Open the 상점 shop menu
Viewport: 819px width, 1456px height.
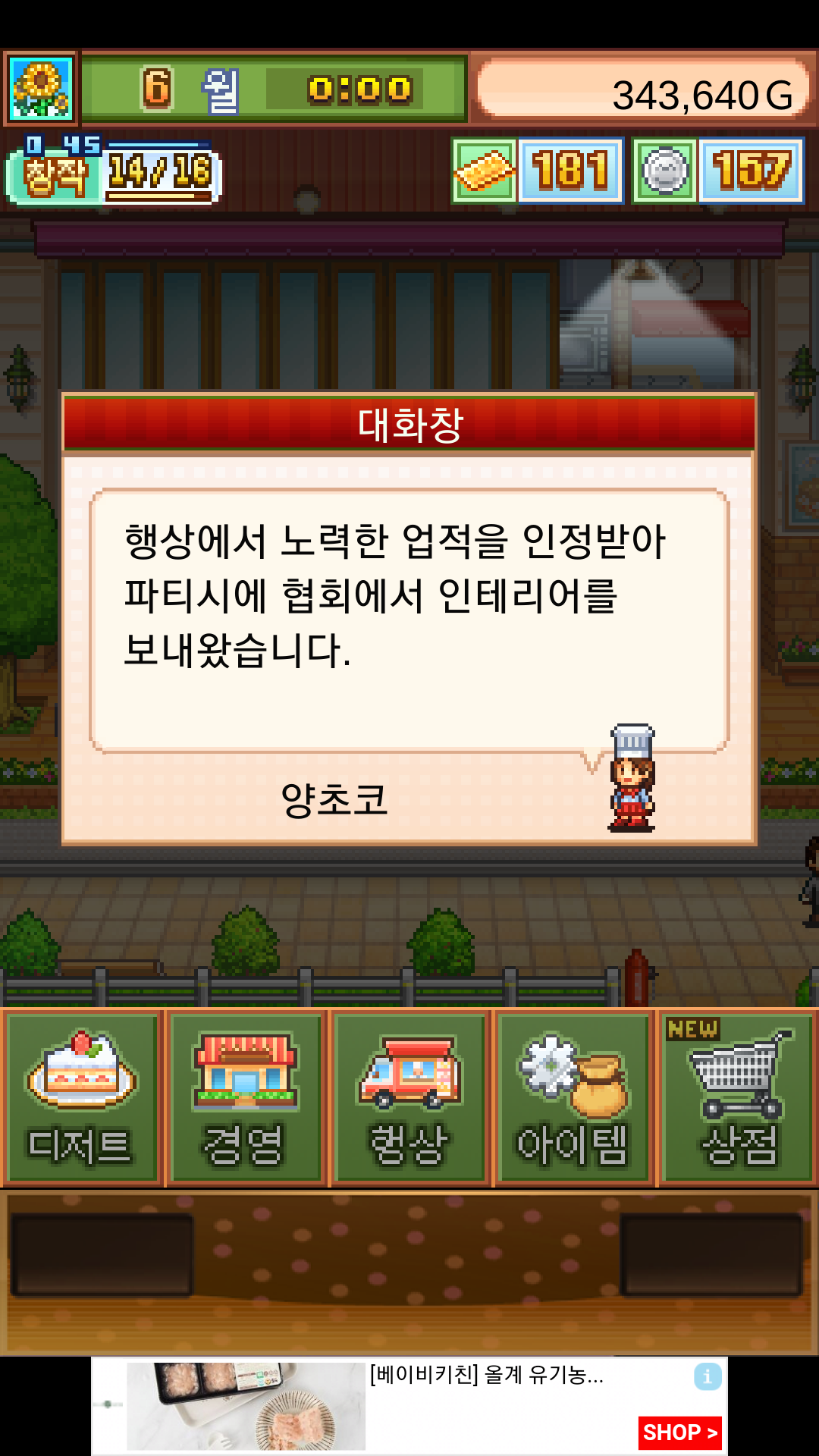(738, 1097)
